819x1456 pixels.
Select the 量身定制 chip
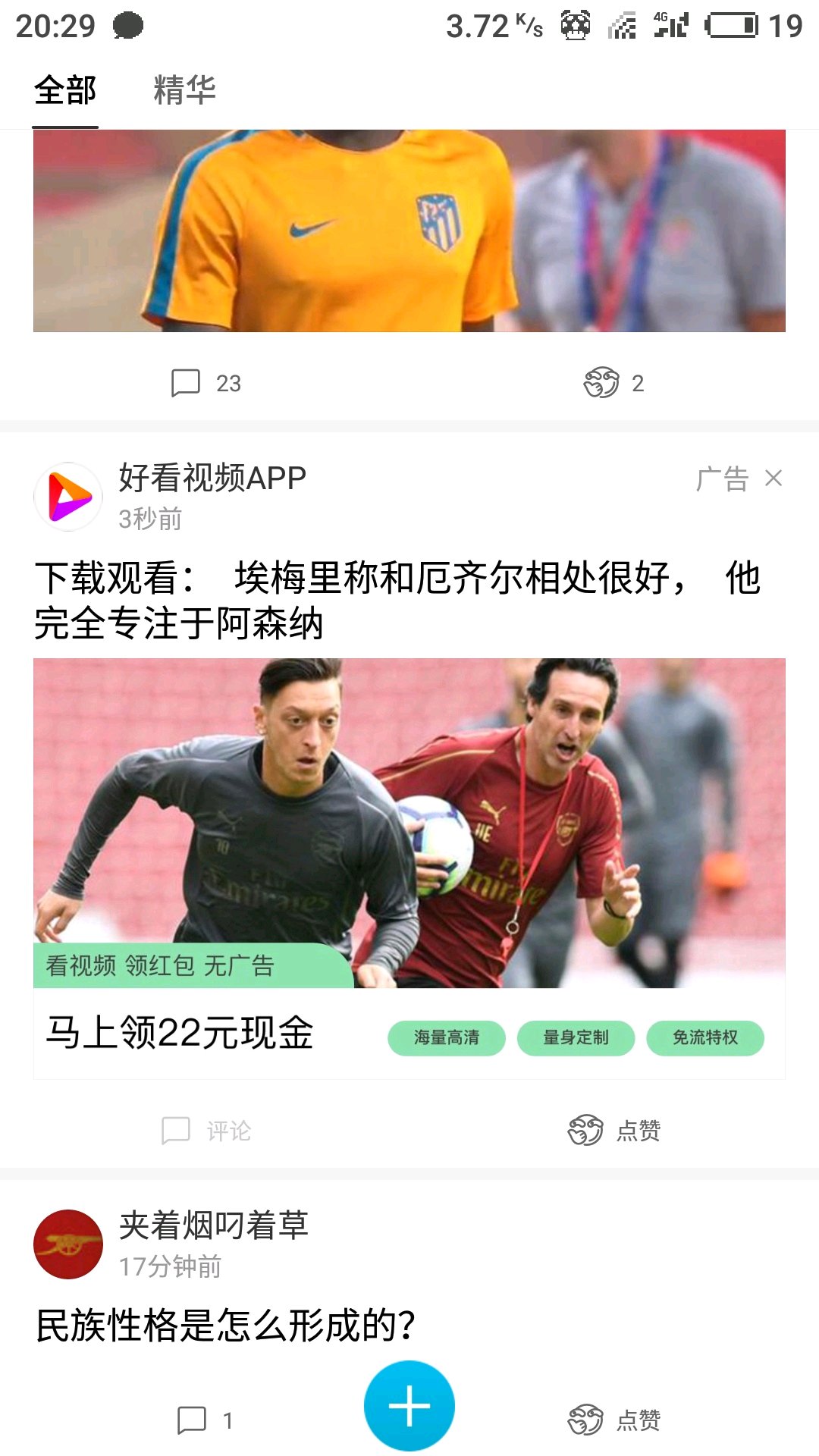576,1037
